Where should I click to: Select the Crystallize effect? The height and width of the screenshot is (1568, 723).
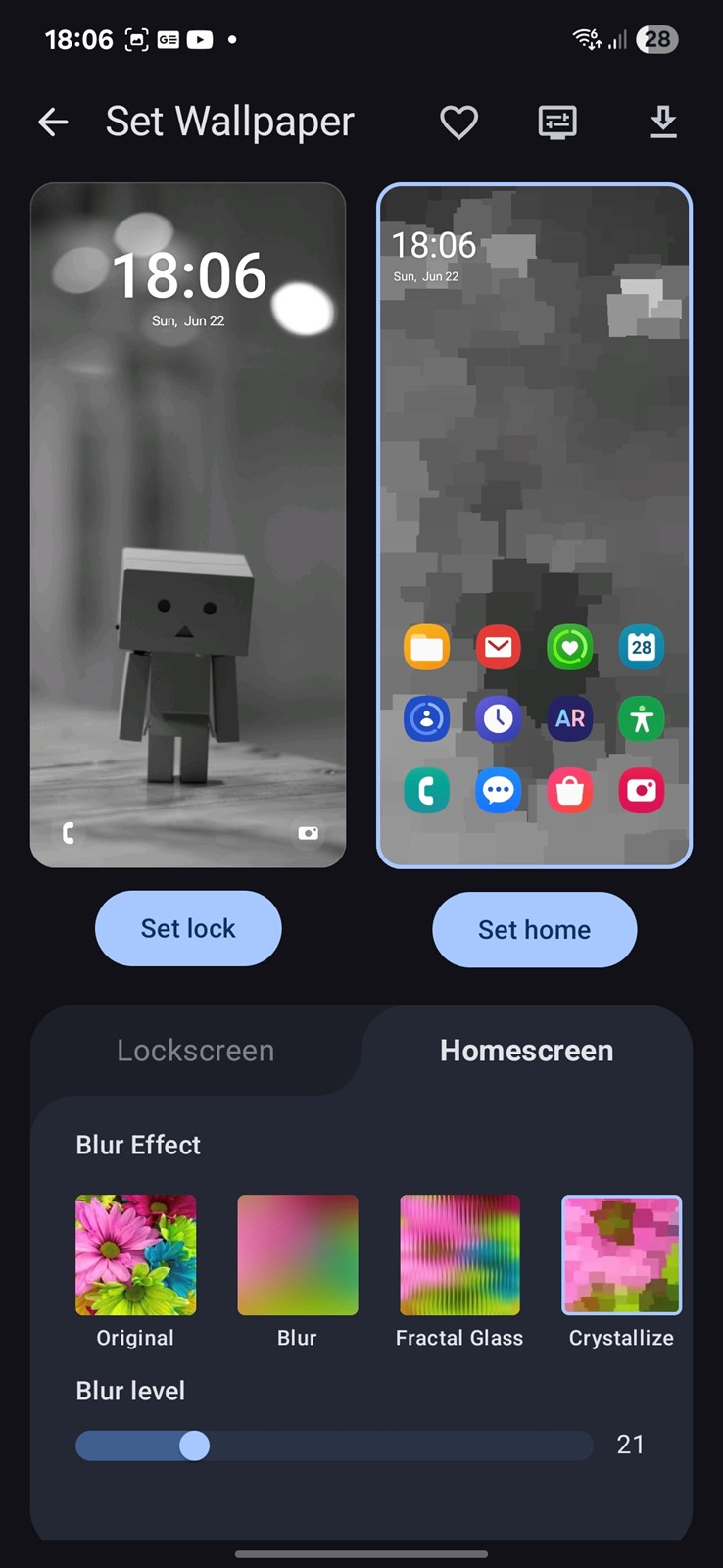pos(621,1270)
